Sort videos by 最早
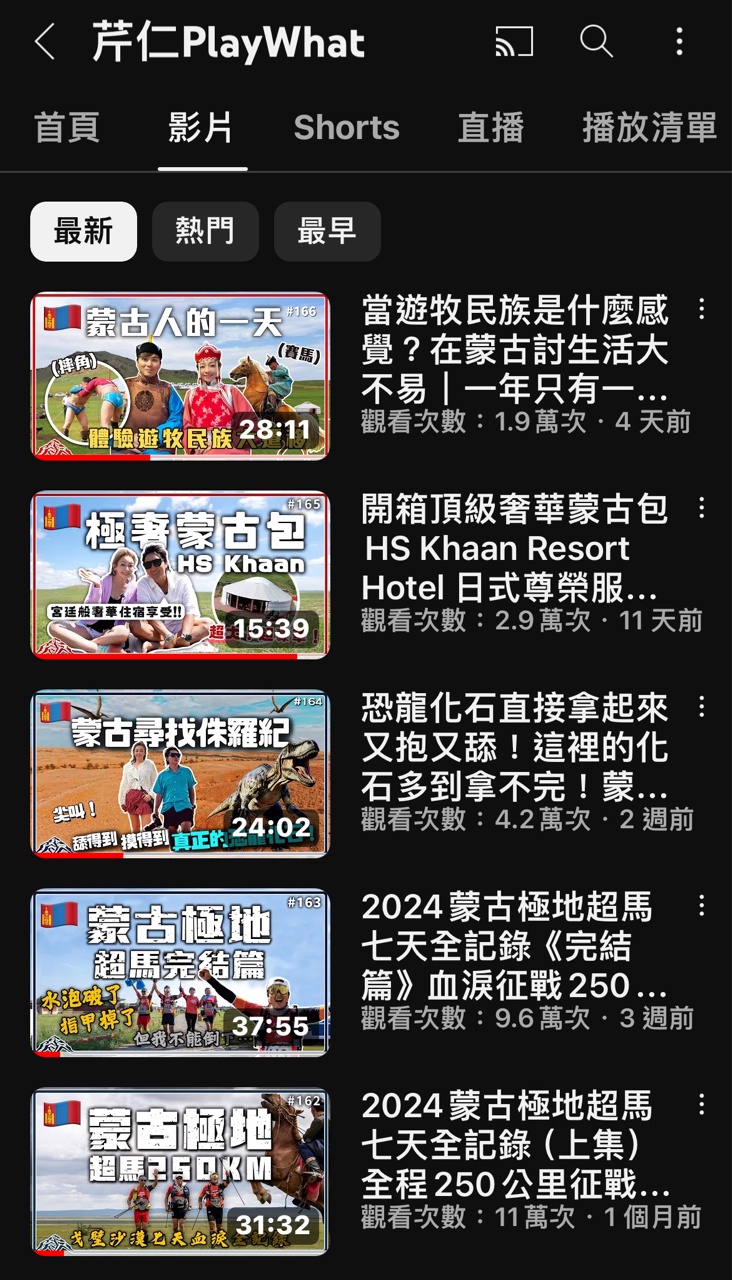This screenshot has height=1280, width=732. point(327,231)
